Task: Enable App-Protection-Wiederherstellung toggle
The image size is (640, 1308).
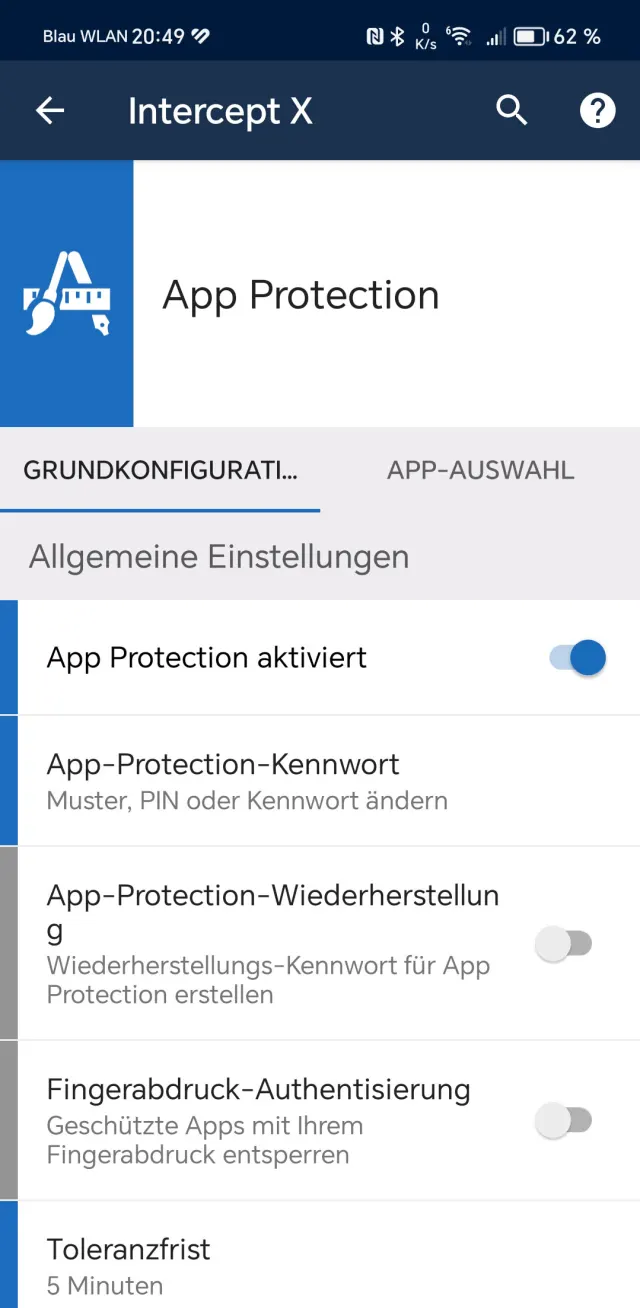Action: tap(565, 944)
